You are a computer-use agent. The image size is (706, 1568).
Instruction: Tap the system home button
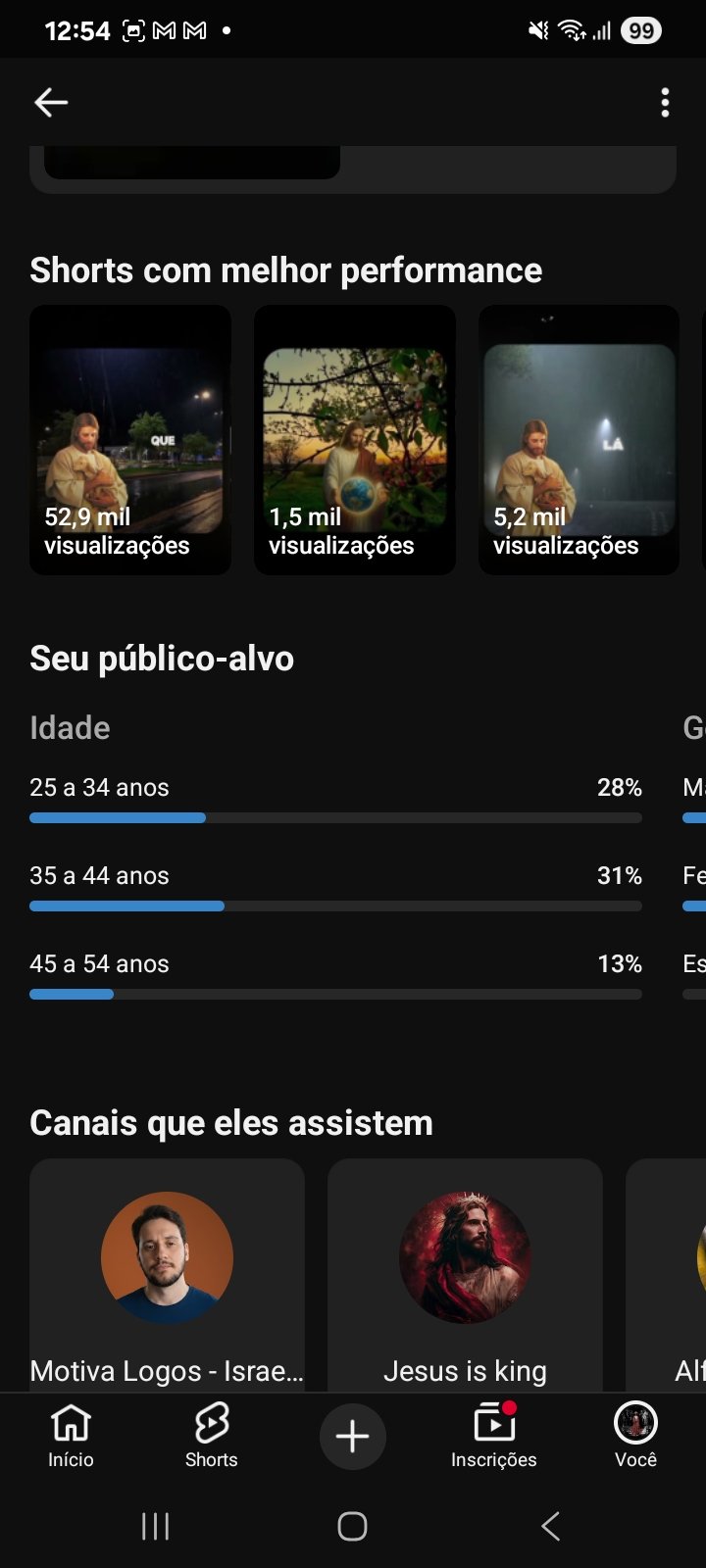[x=353, y=1526]
